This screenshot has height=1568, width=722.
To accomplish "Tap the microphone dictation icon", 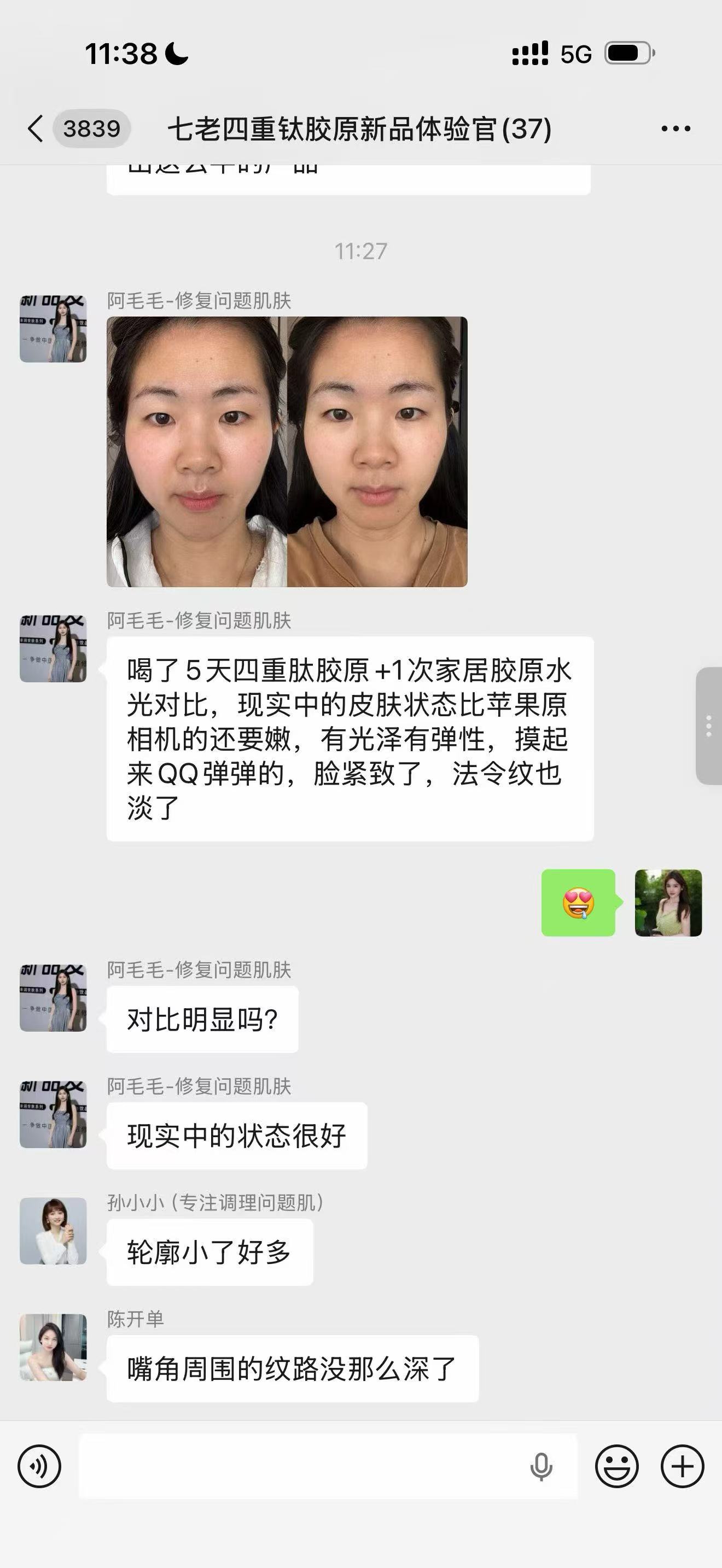I will coord(540,1466).
